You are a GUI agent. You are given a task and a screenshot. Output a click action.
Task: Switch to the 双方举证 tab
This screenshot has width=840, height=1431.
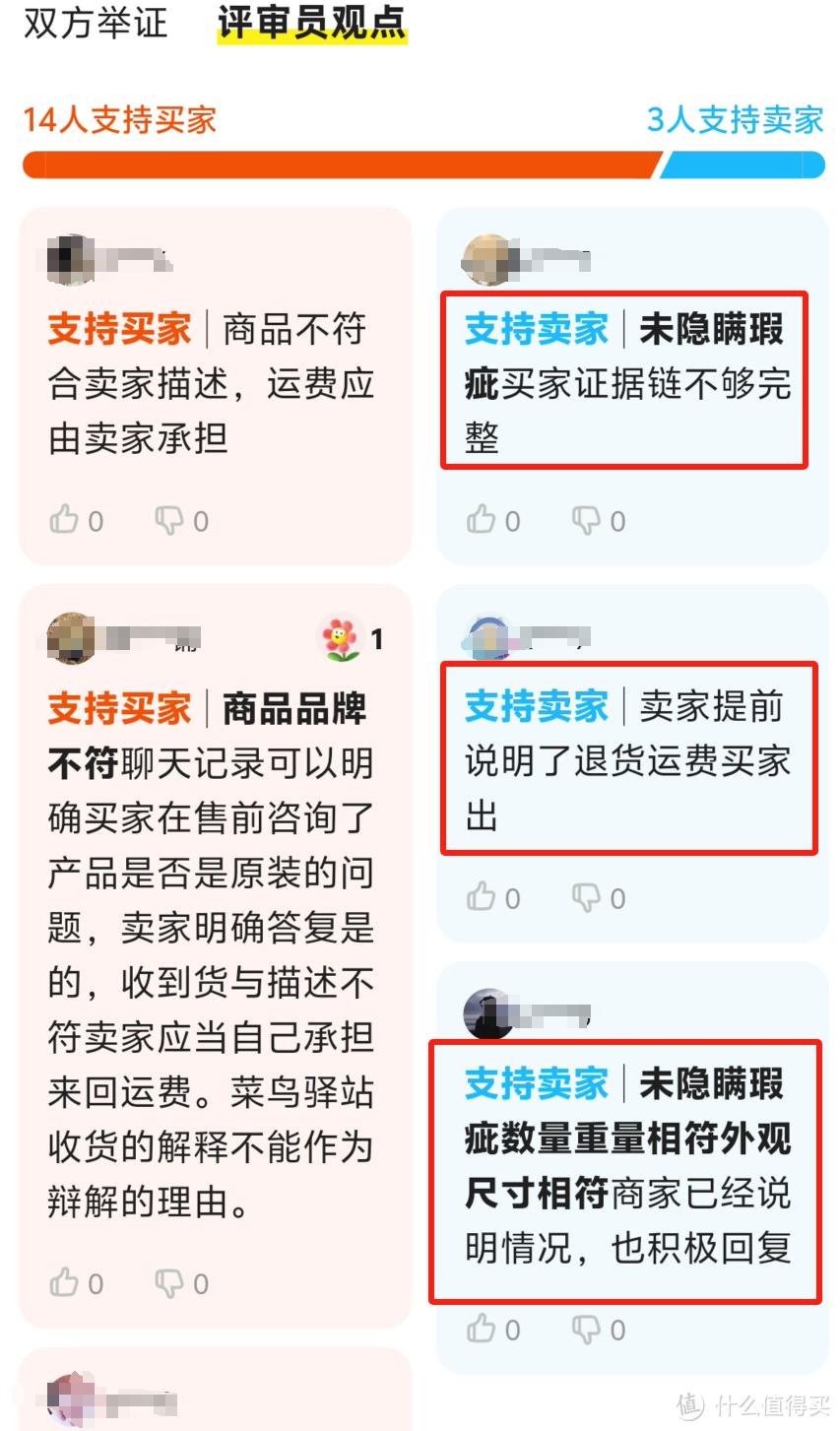tap(96, 23)
